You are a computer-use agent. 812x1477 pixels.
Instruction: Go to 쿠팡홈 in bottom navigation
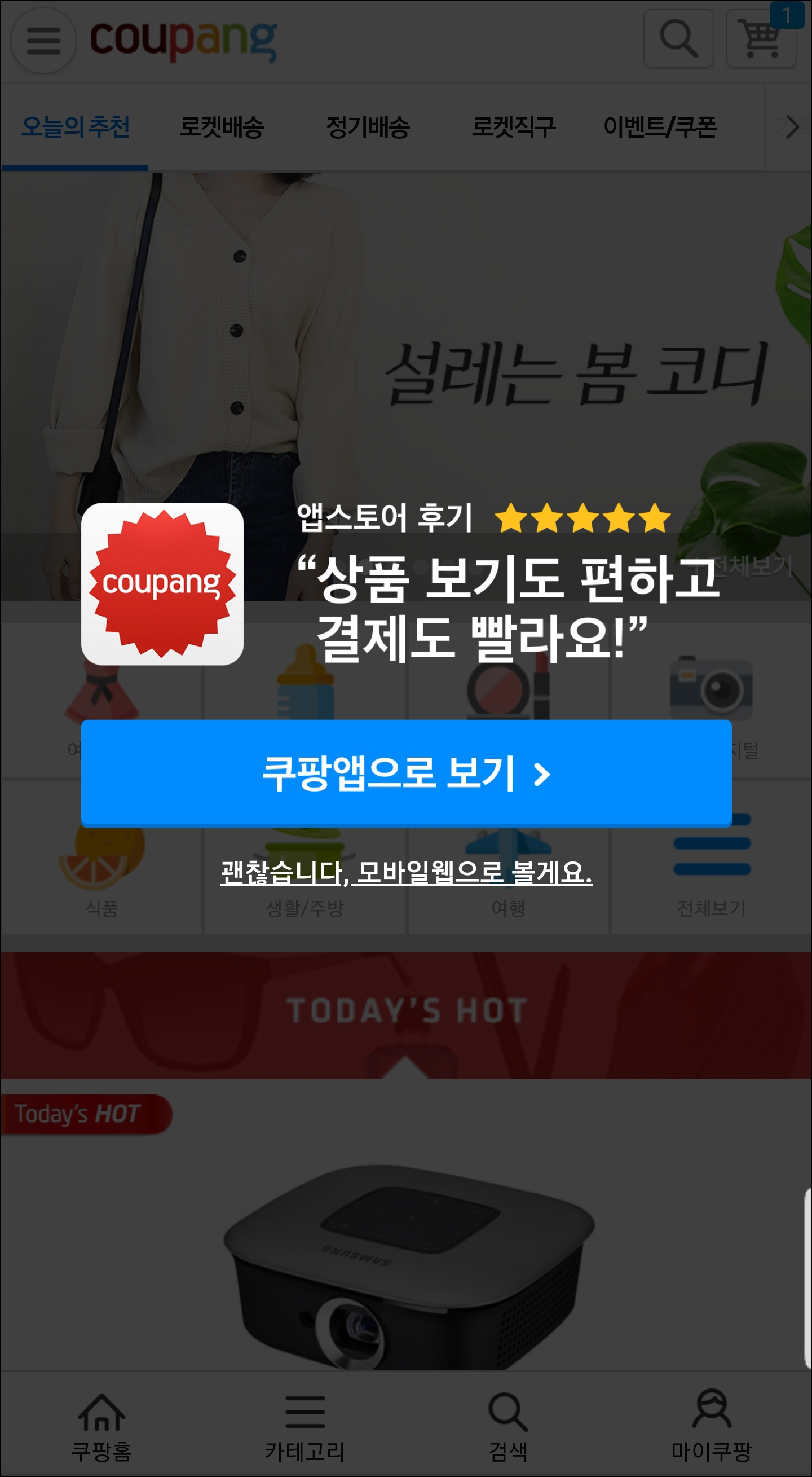point(101,1426)
